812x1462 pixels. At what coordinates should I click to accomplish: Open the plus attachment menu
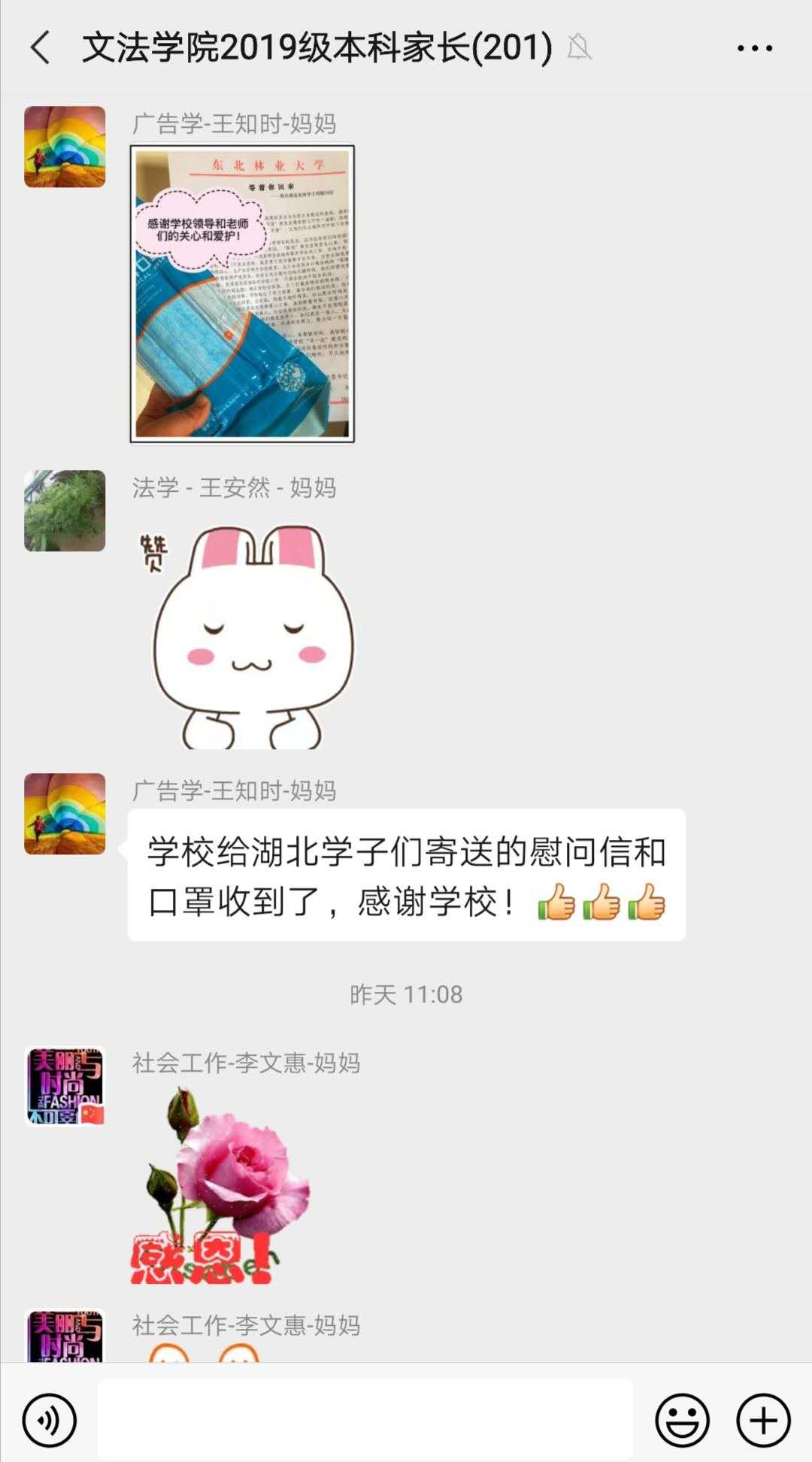click(x=763, y=1421)
